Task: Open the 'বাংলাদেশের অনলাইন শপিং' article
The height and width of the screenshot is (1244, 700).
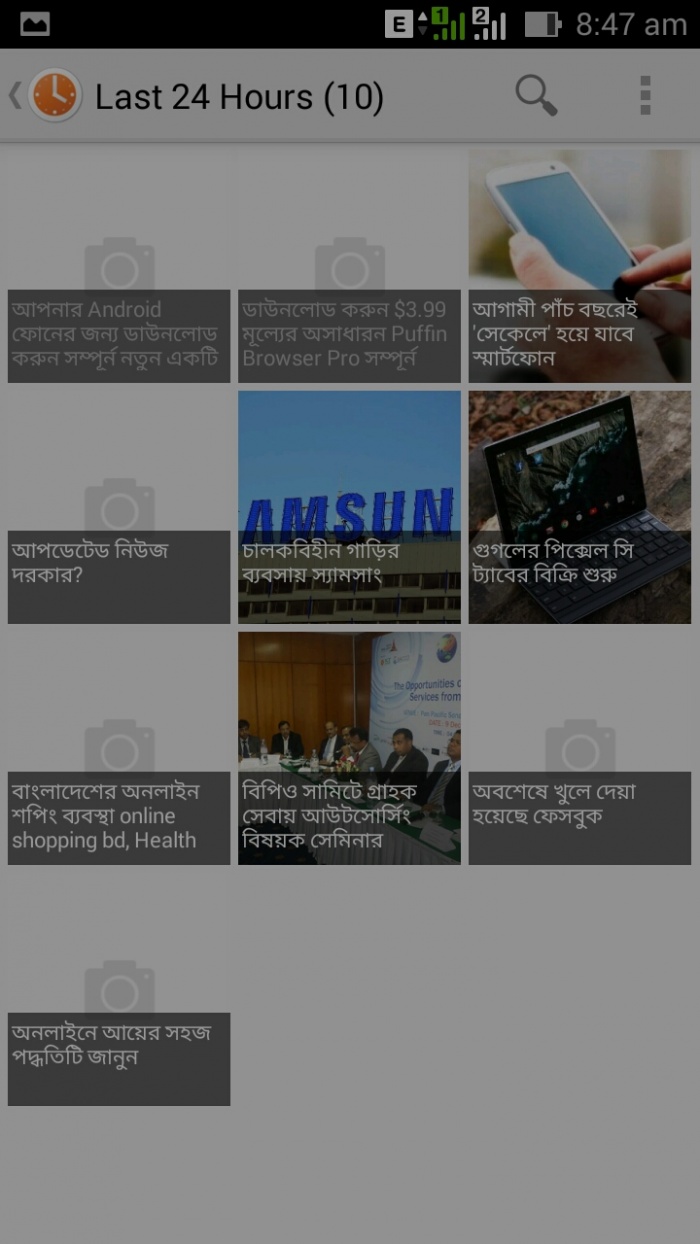Action: point(119,749)
